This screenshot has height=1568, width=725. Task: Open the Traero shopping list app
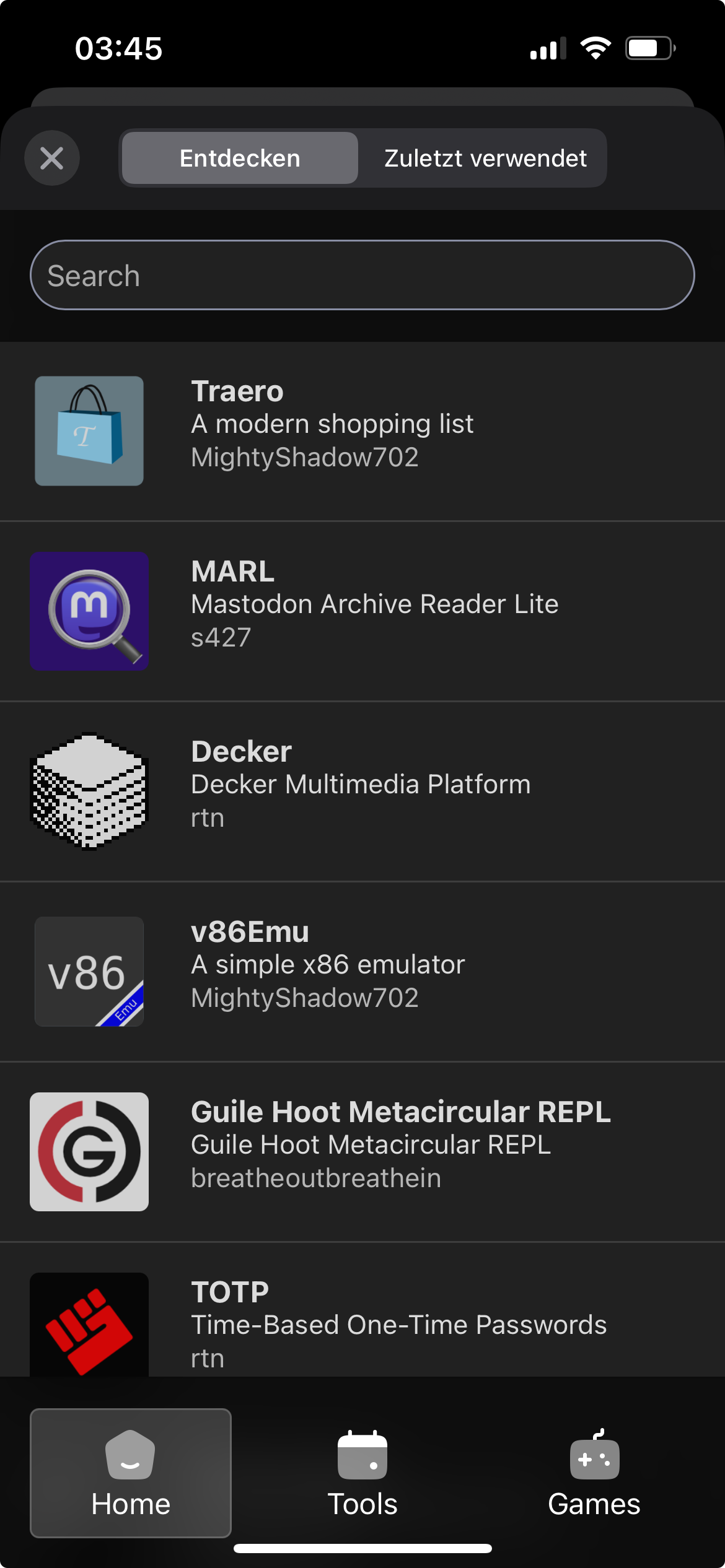(362, 432)
